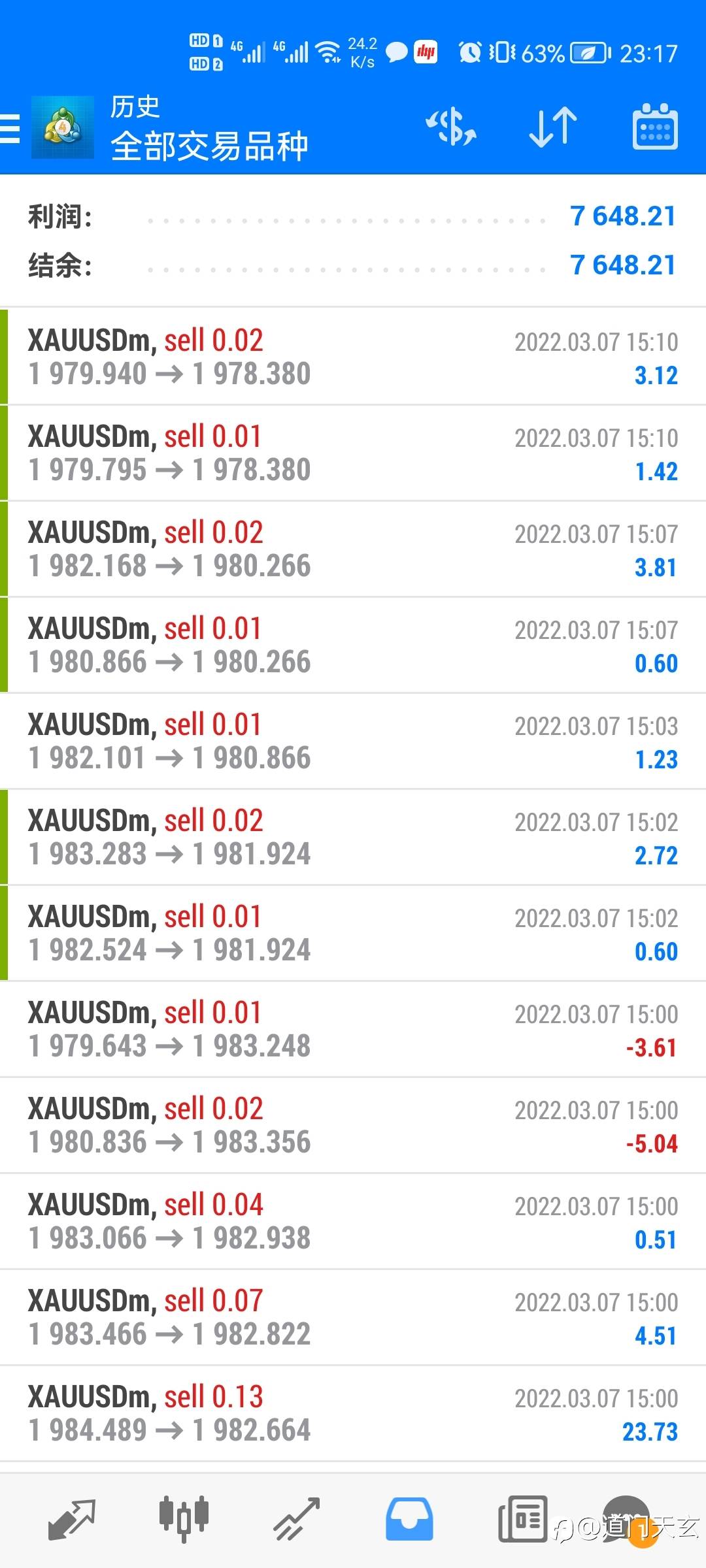Image resolution: width=706 pixels, height=1568 pixels.
Task: Expand the sell 0.02 trade with profit 3.12
Action: [x=353, y=357]
